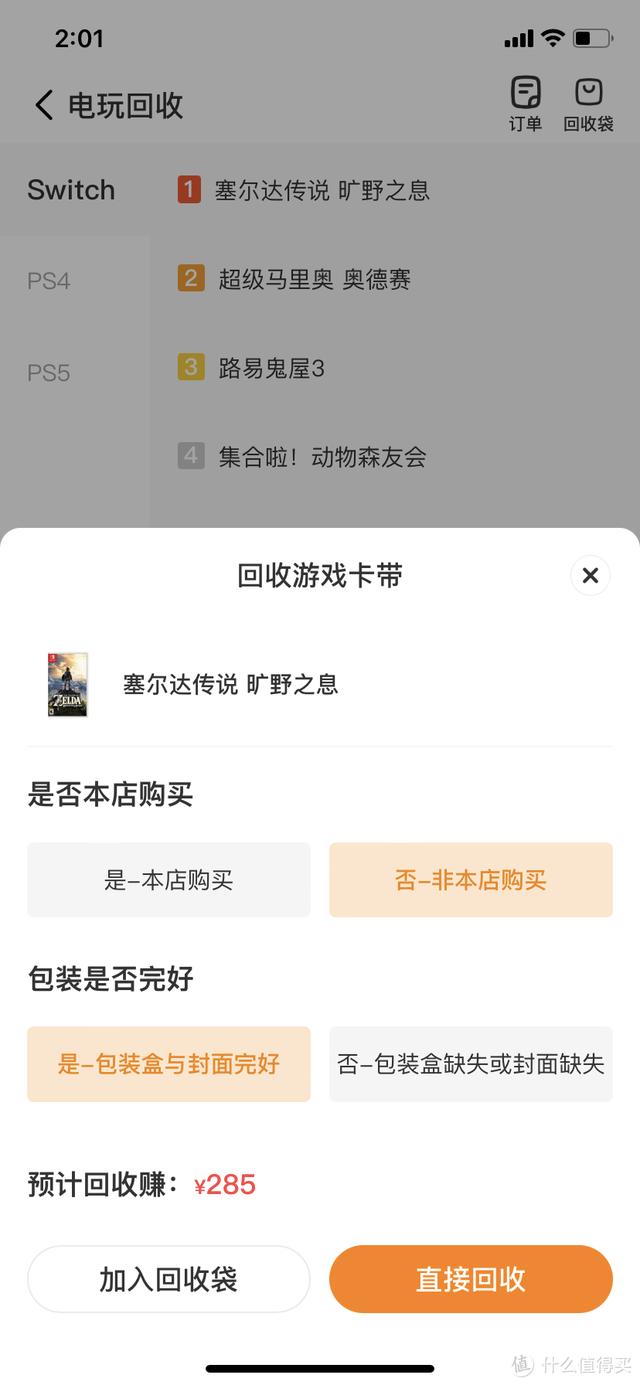
Task: Open 订单 orders
Action: (x=525, y=104)
